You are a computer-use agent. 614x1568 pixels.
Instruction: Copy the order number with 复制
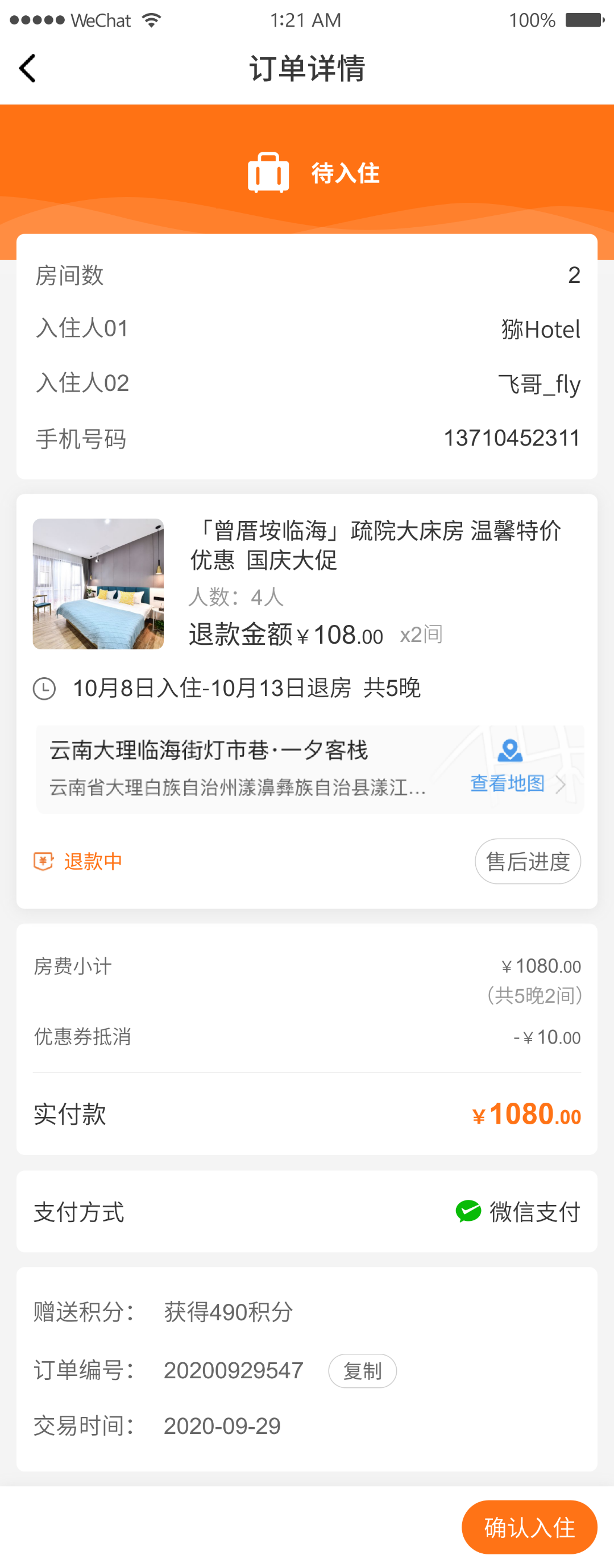(x=363, y=1370)
